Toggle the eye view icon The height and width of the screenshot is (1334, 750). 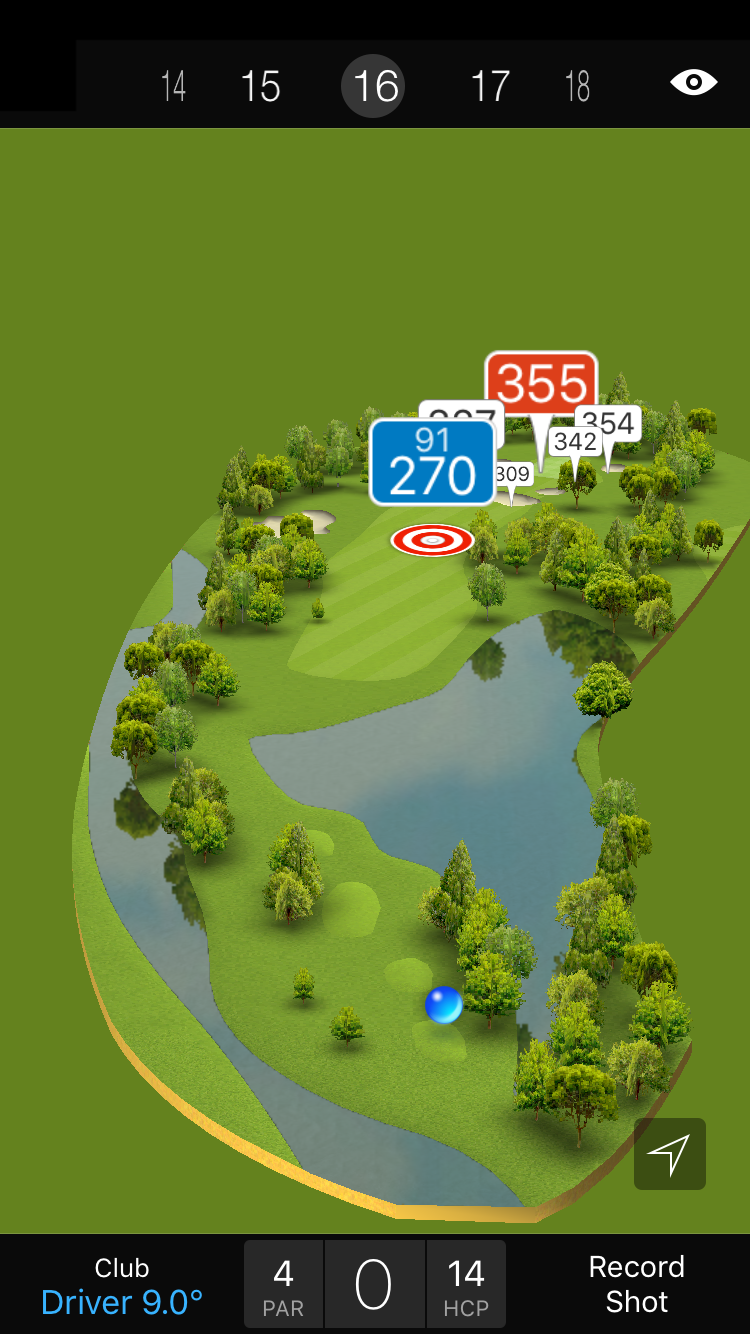(x=693, y=82)
